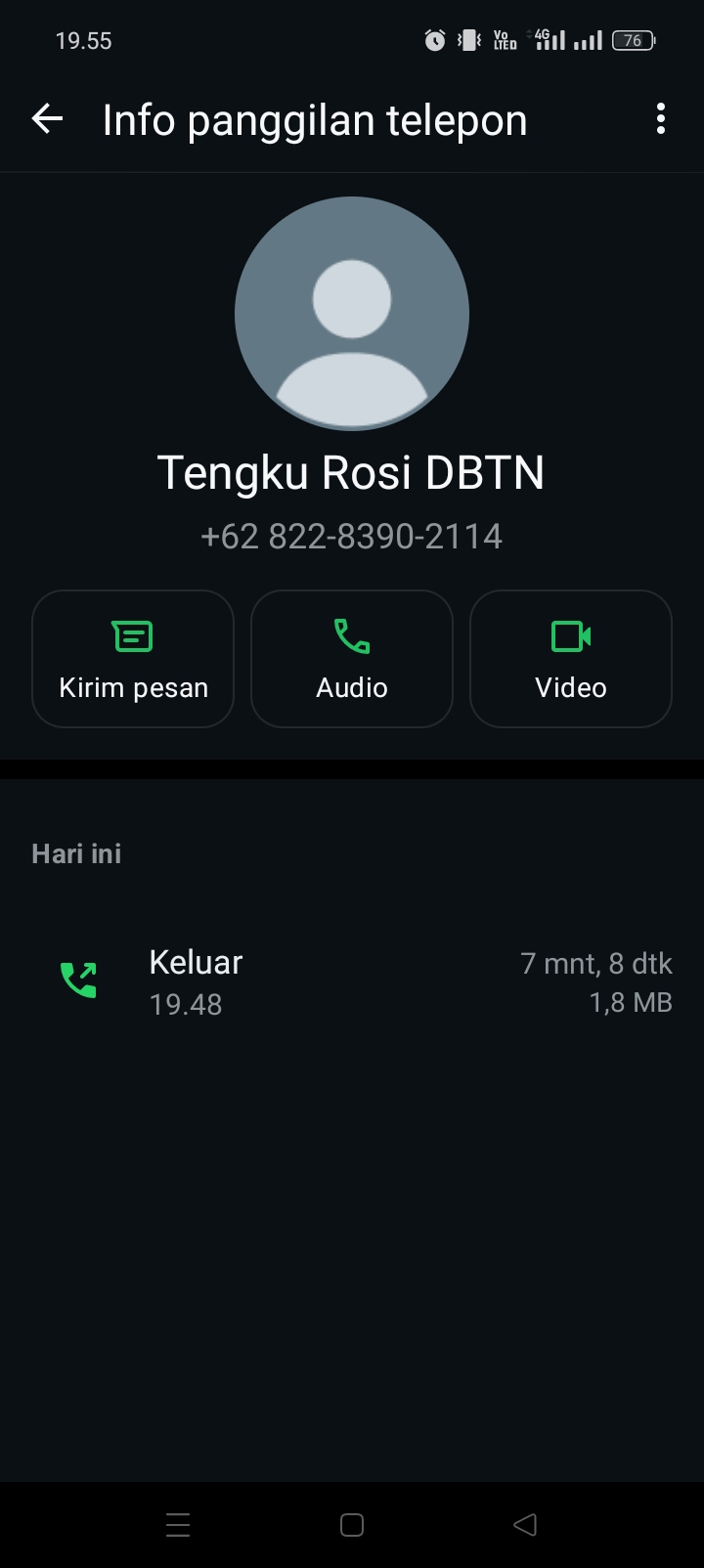Image resolution: width=704 pixels, height=1568 pixels.
Task: Select the Kirim pesan message icon
Action: coord(132,635)
